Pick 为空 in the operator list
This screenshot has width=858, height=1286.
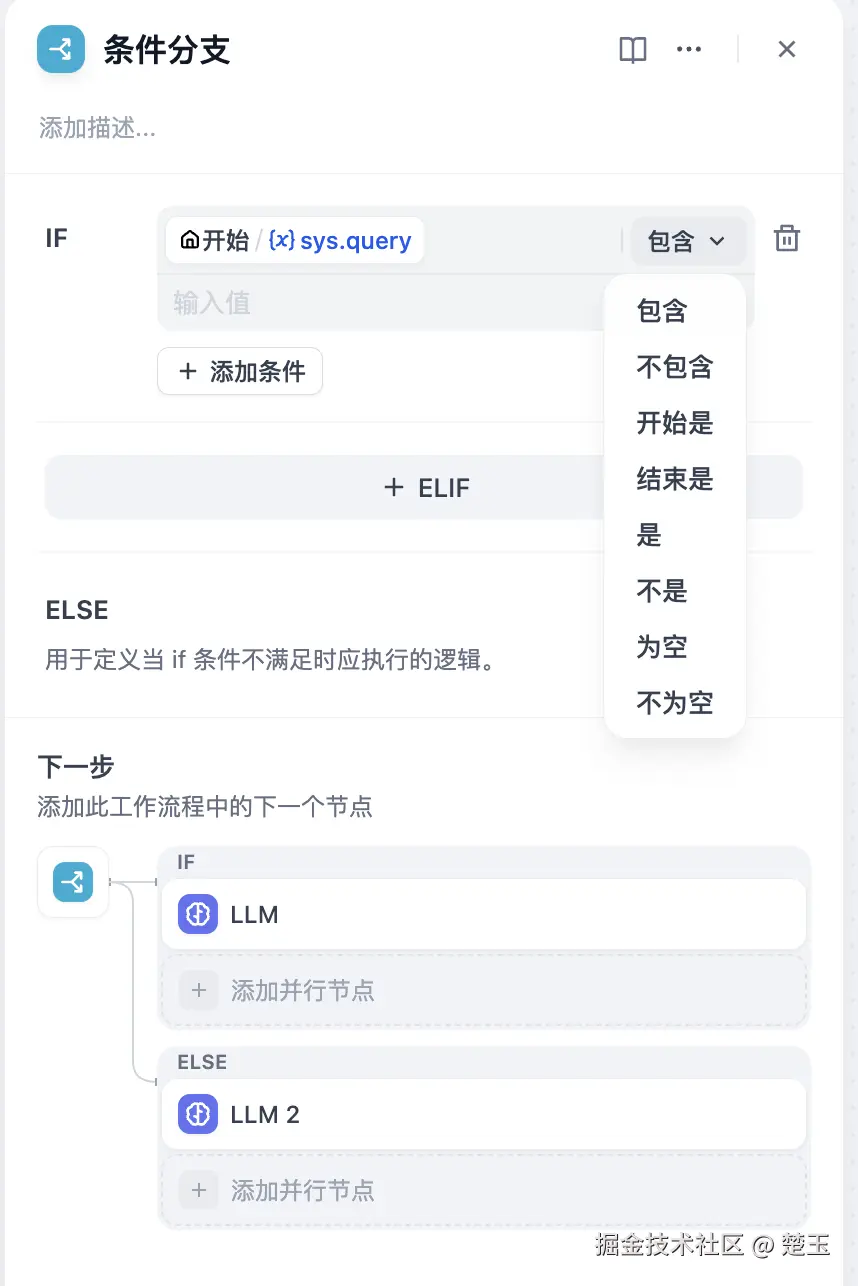[662, 647]
